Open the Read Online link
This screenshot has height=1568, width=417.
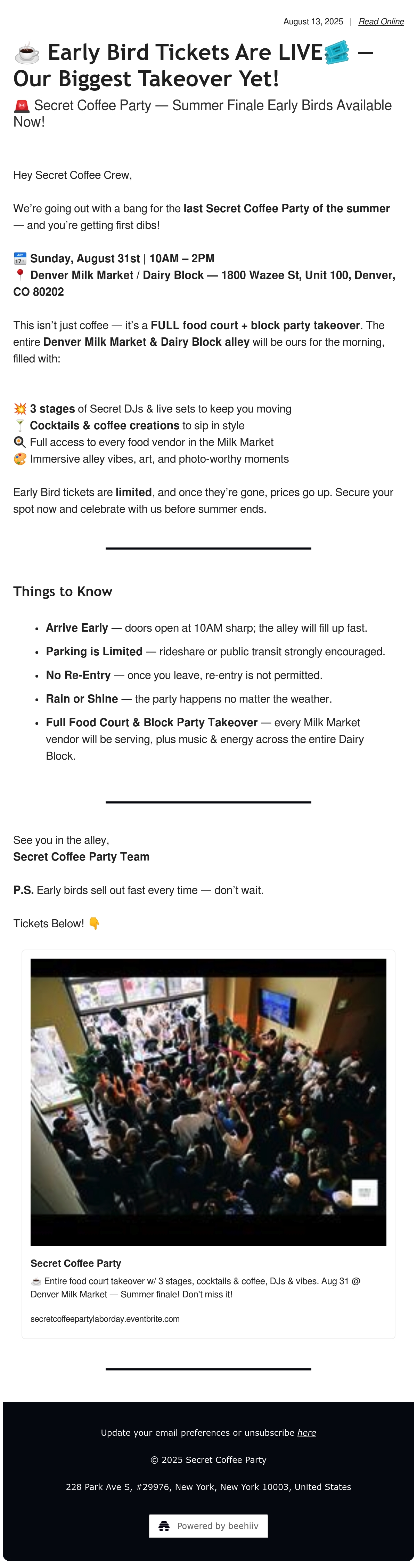tap(381, 21)
